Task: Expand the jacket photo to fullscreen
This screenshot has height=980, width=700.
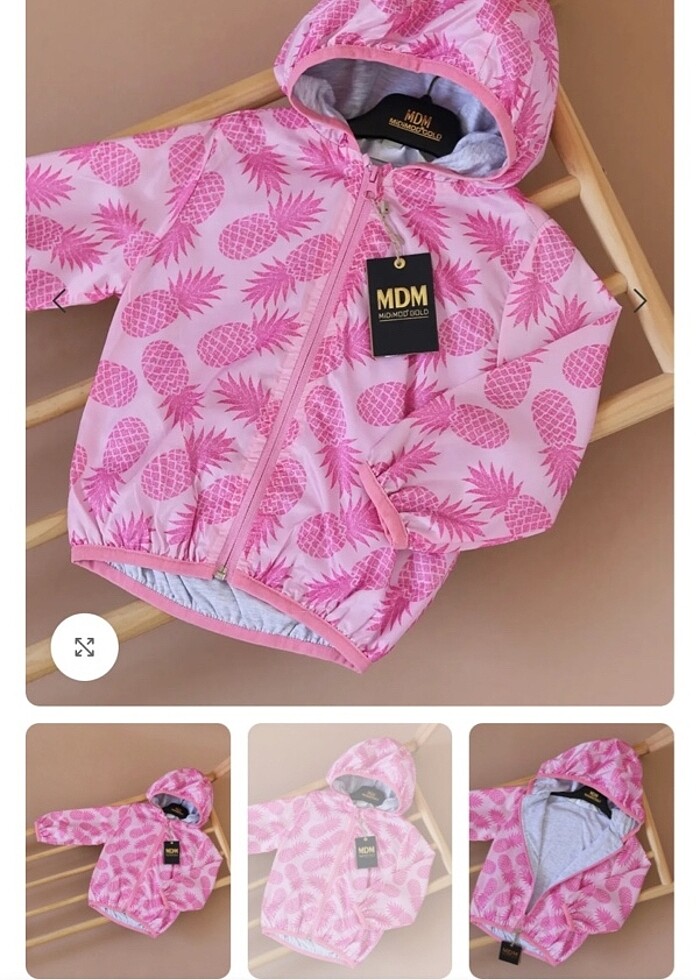Action: [85, 647]
